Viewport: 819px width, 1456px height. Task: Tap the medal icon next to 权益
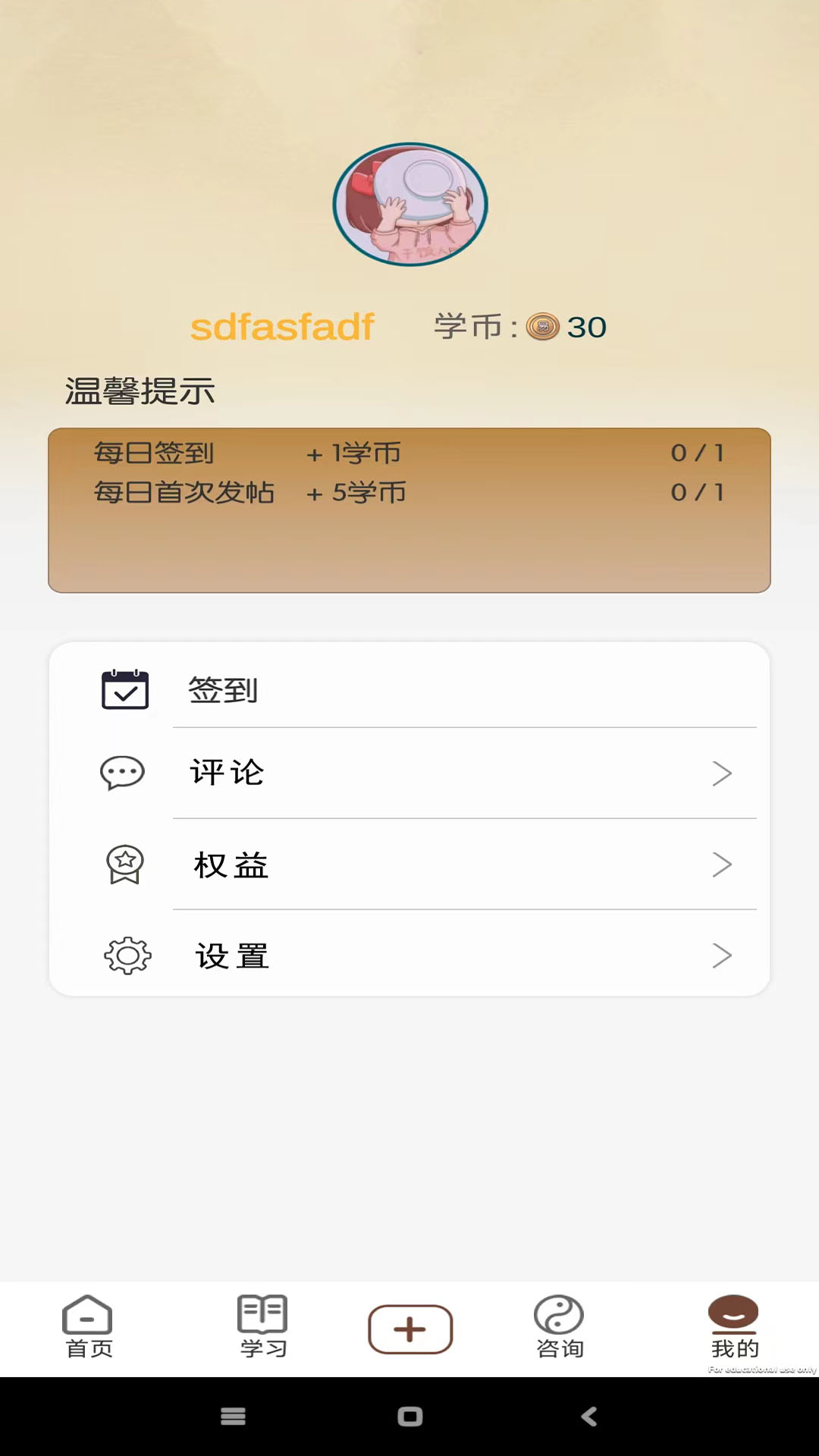tap(125, 864)
